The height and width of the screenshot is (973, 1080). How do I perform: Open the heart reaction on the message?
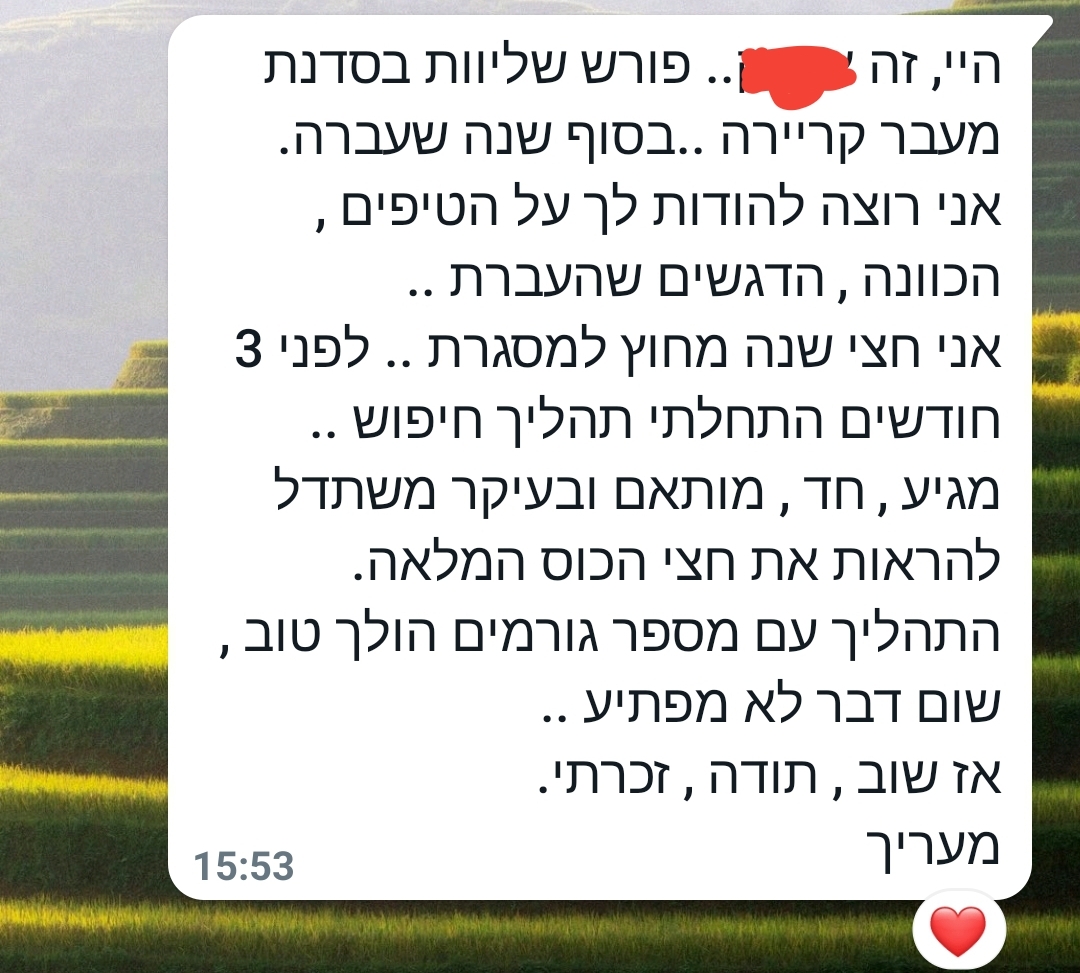click(x=958, y=929)
